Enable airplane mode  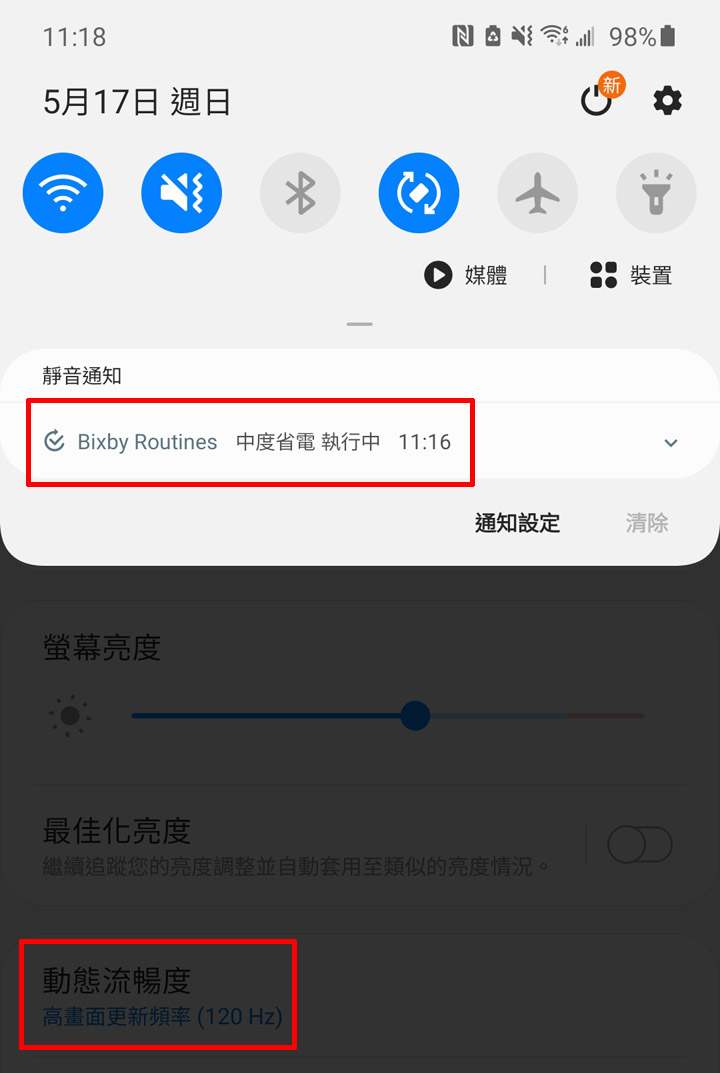coord(537,192)
